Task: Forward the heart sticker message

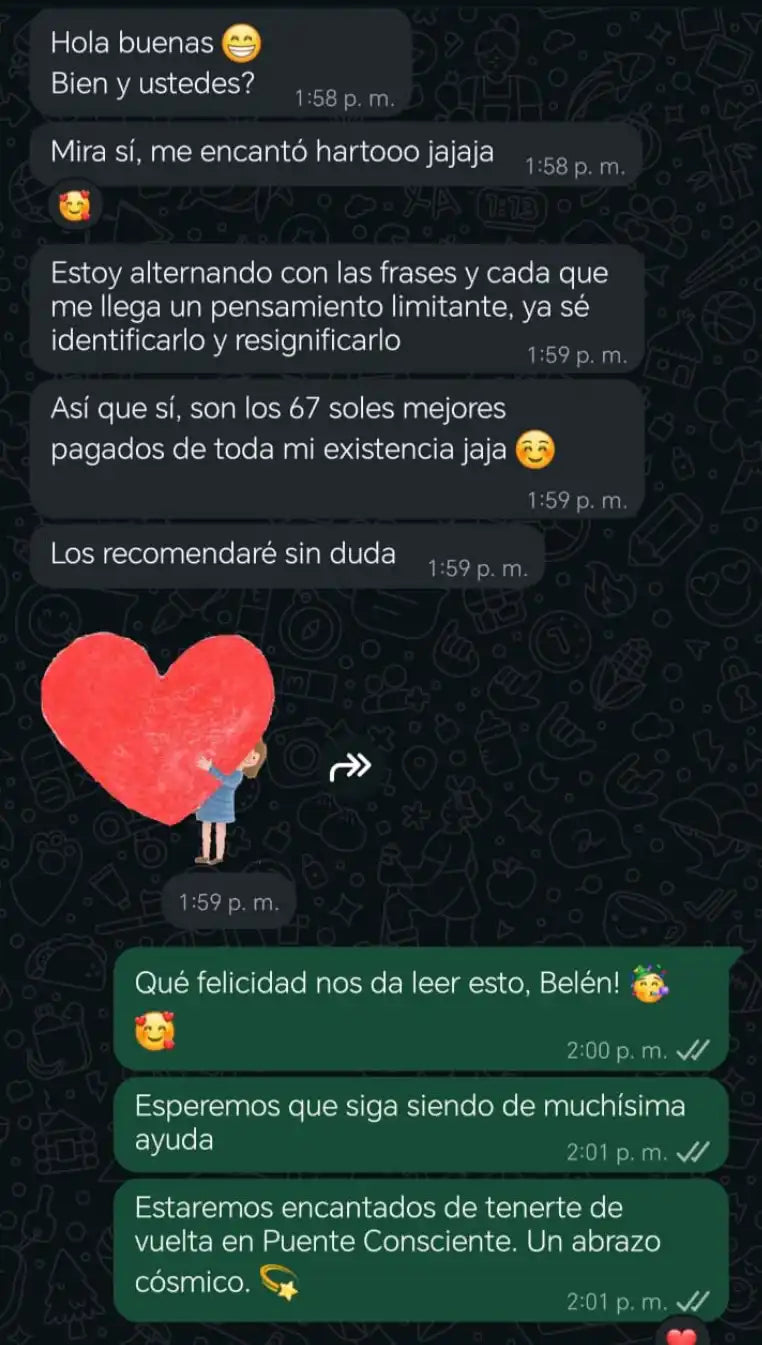Action: pyautogui.click(x=350, y=767)
